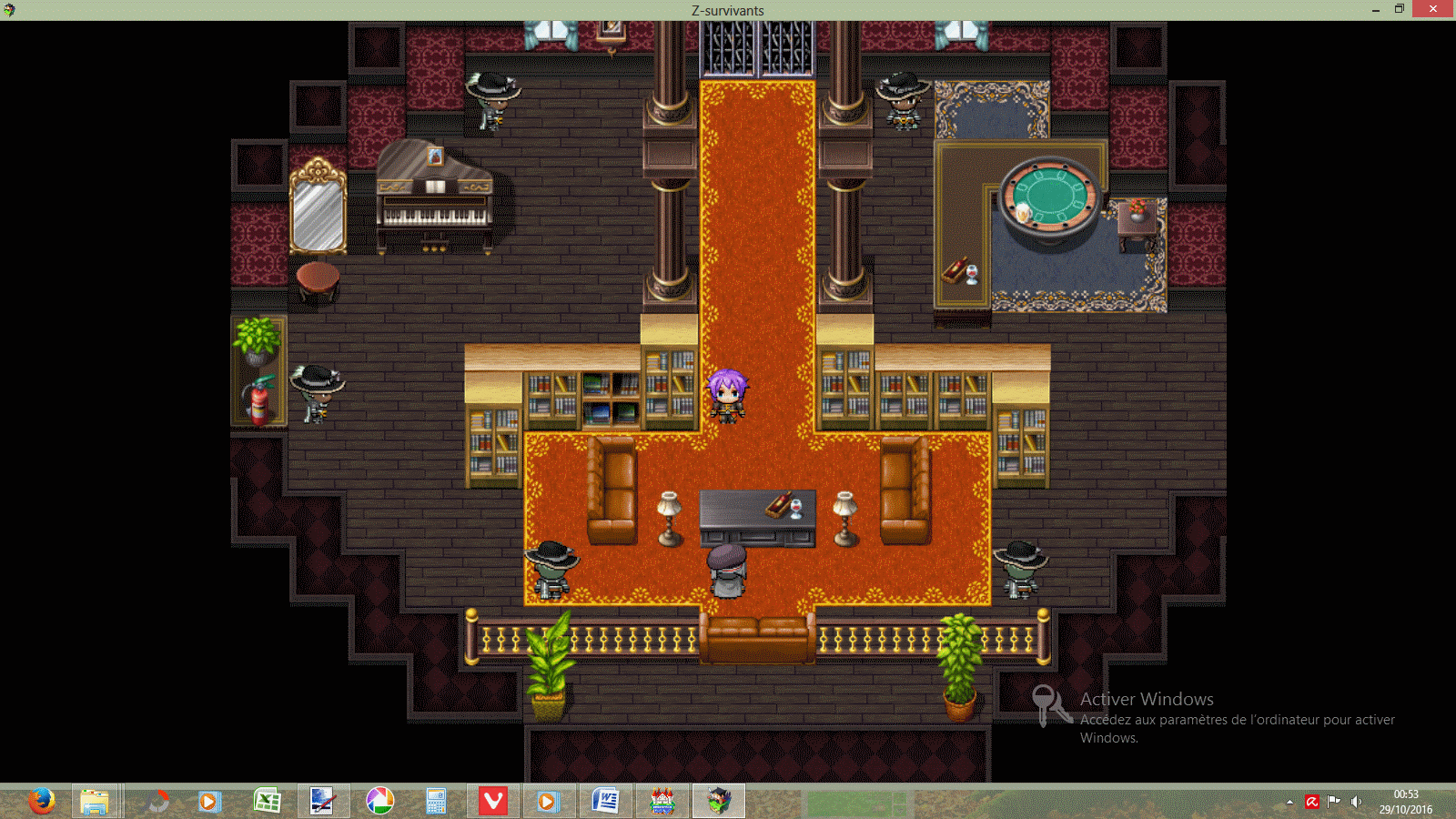Open the Action Center flag icon

[1333, 802]
